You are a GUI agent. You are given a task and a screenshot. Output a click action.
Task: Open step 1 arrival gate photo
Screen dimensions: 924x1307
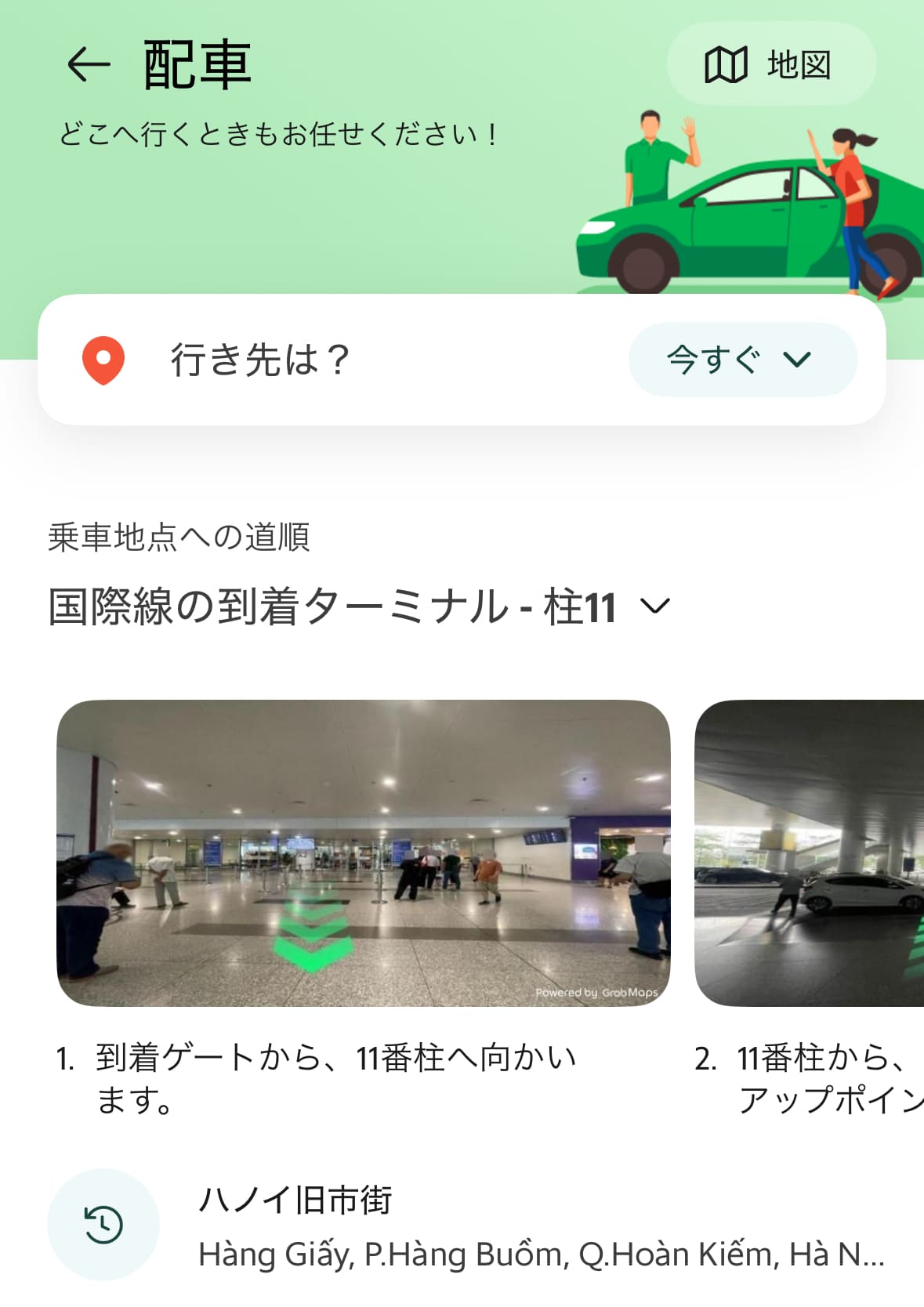(364, 853)
